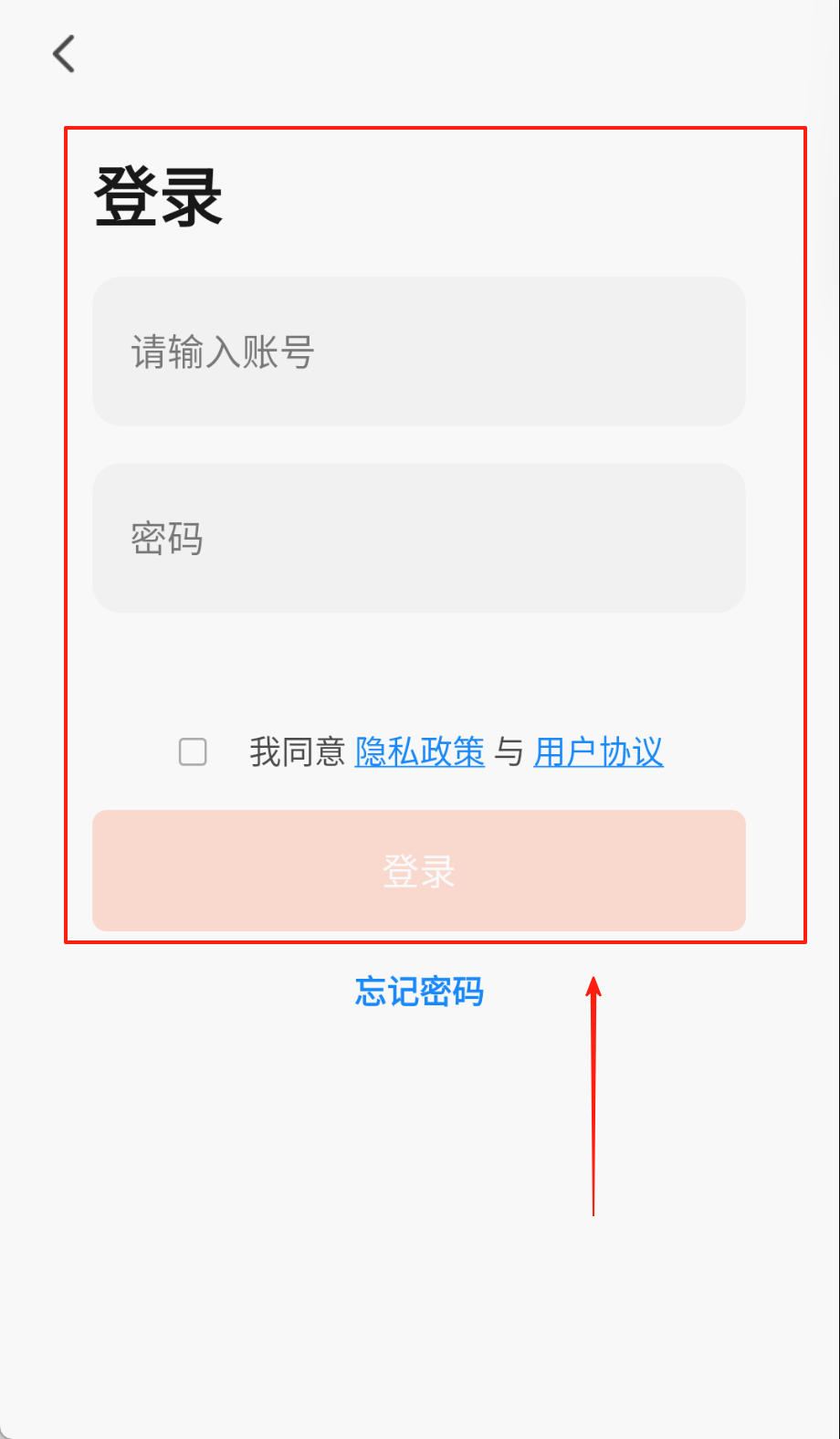This screenshot has width=840, height=1439.
Task: Check the 我同意 agreement checkbox
Action: click(193, 752)
